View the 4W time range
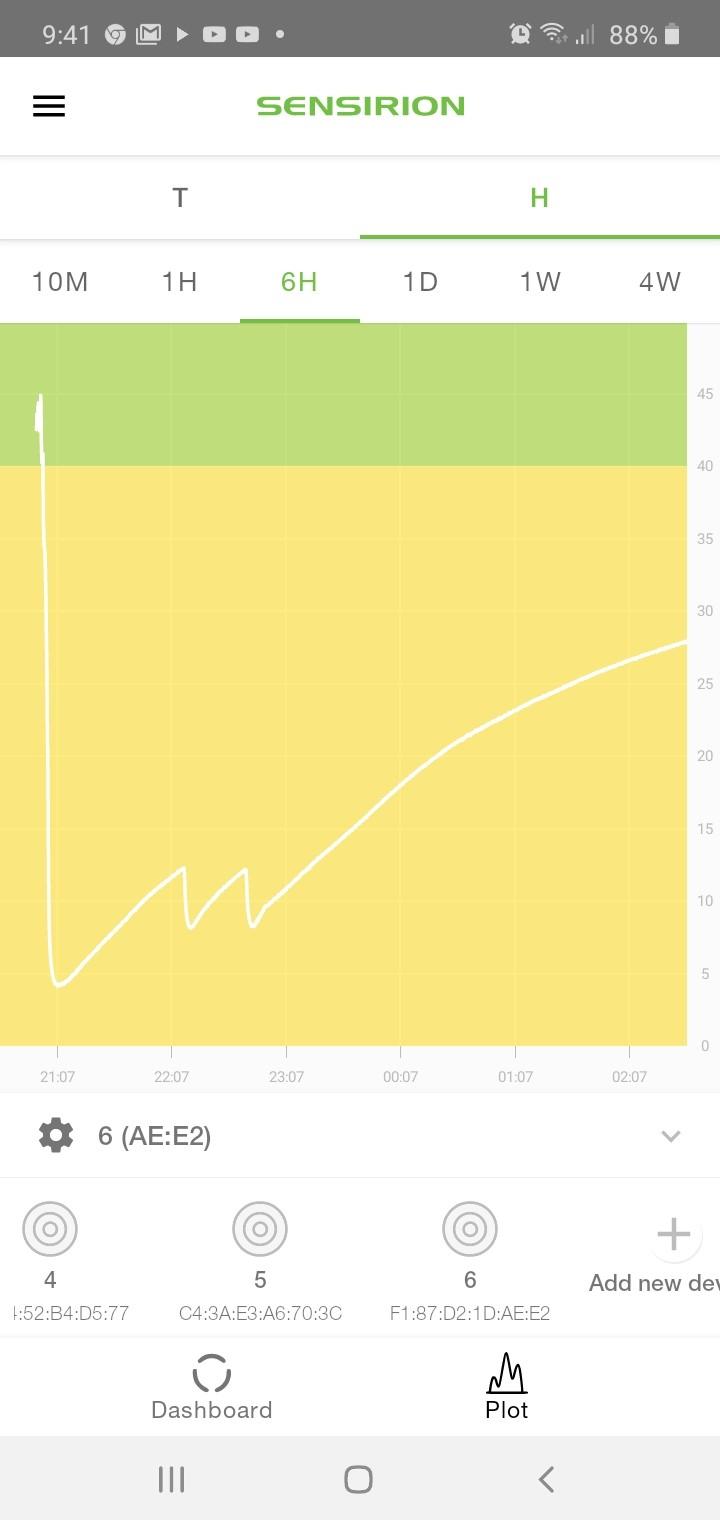Viewport: 720px width, 1520px height. click(659, 282)
